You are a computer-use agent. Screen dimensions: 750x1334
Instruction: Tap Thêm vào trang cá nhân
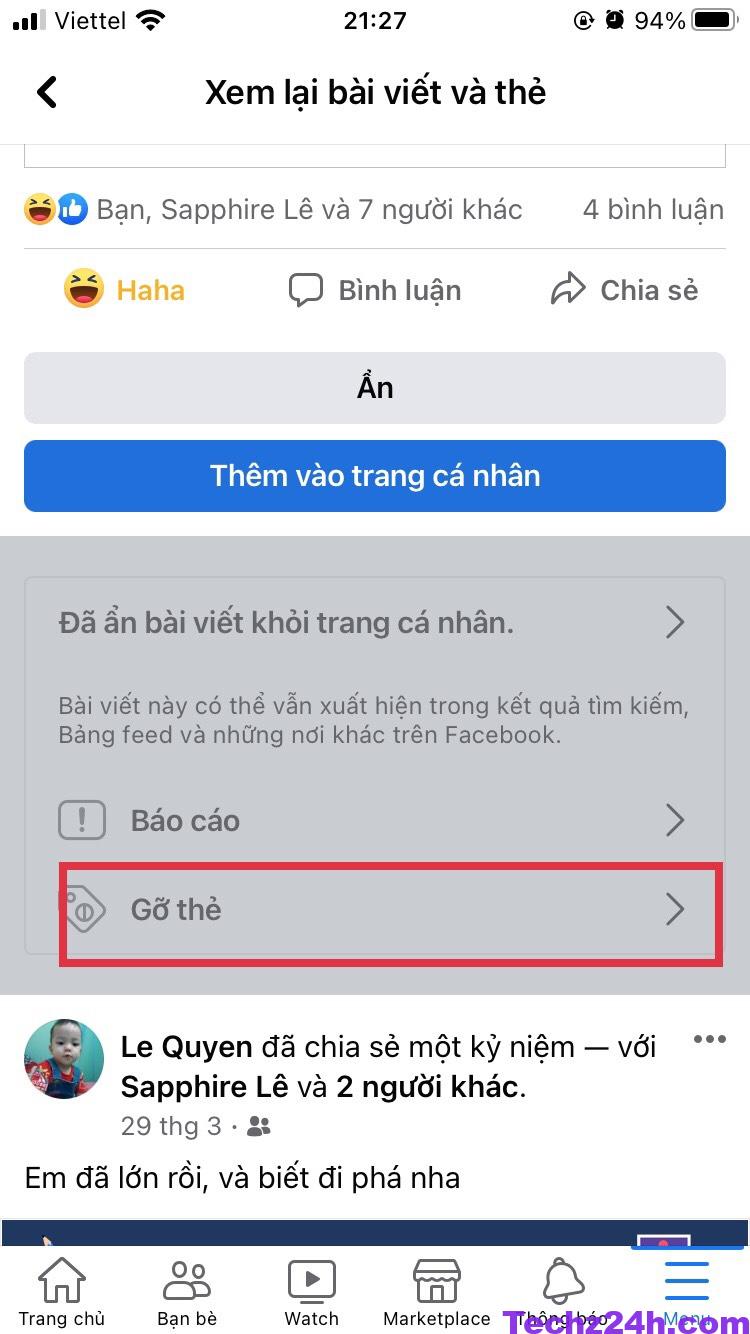point(375,476)
